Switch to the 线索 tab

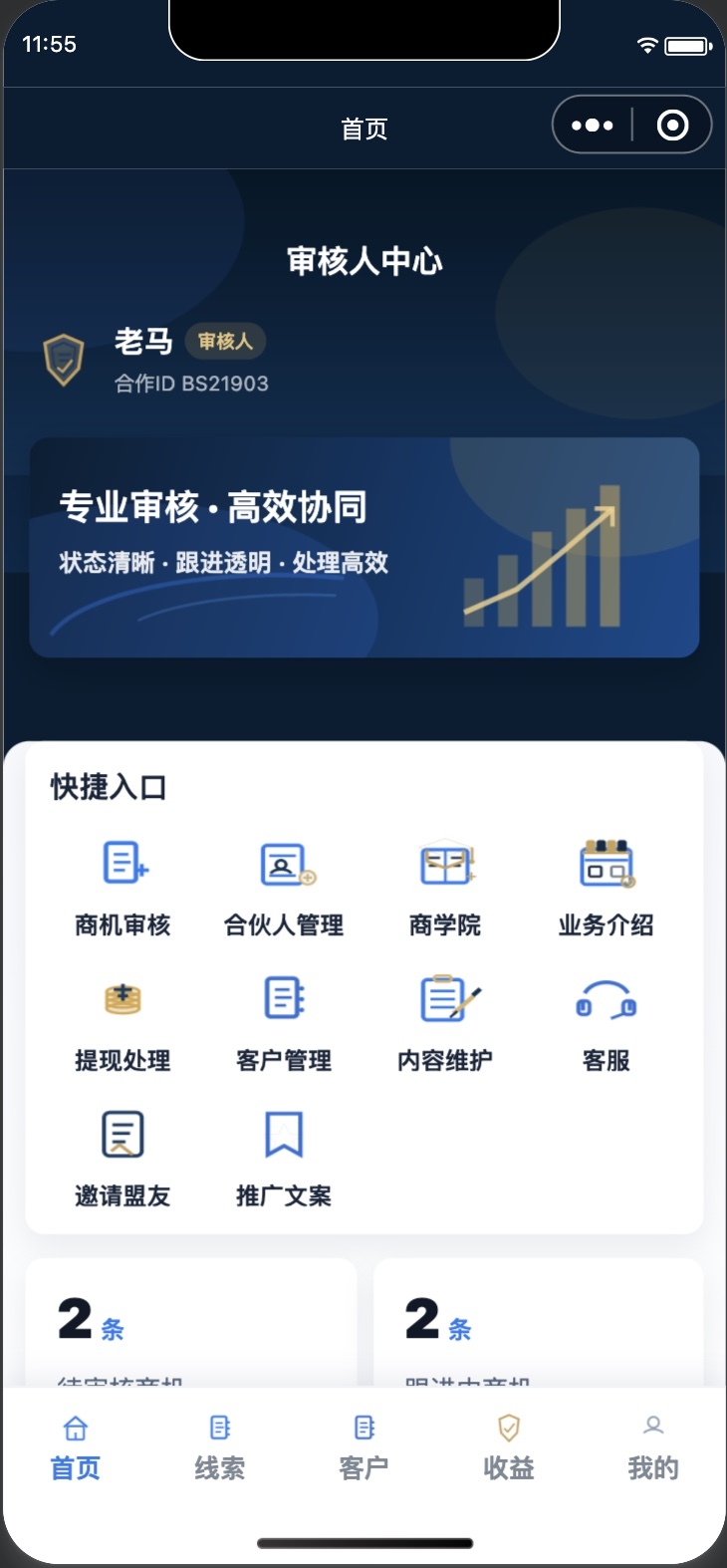point(220,1447)
